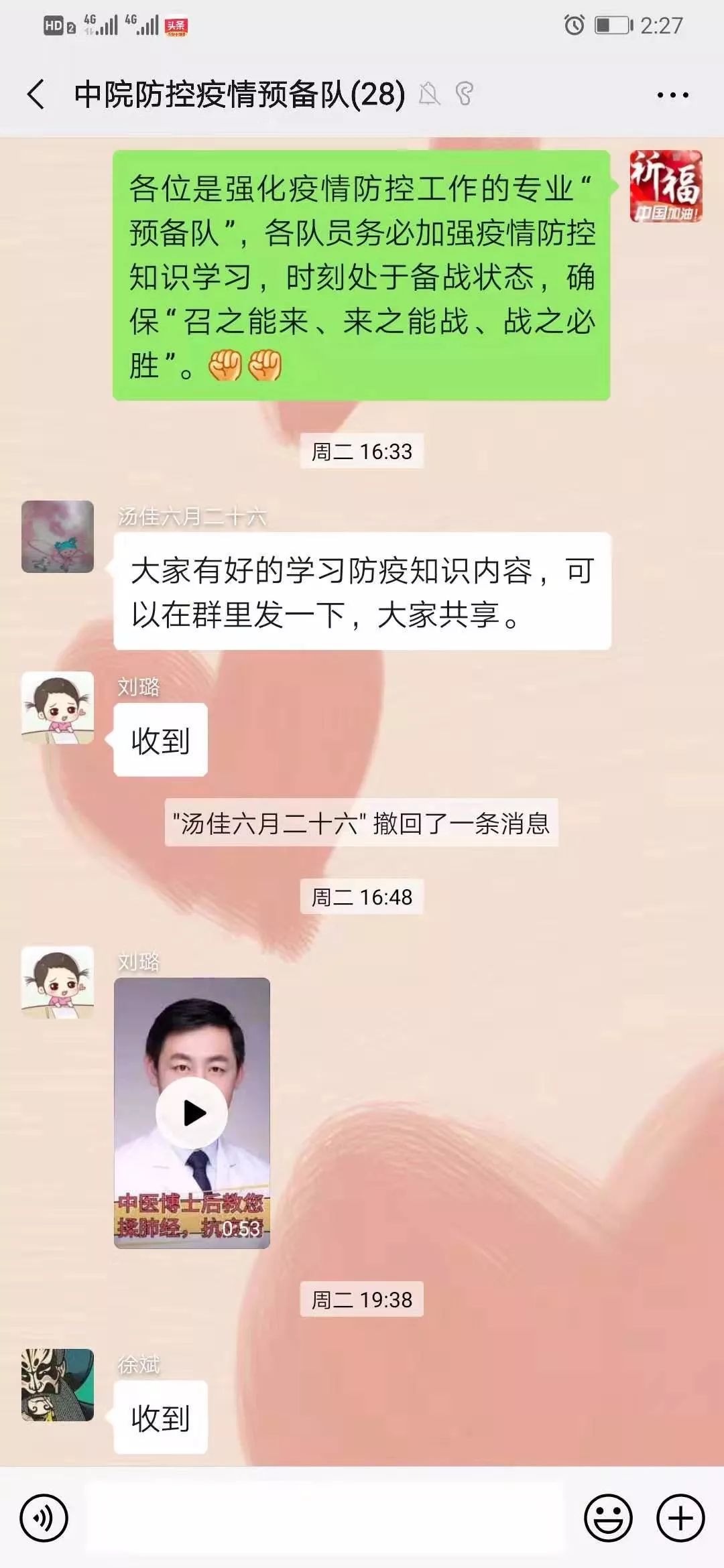Open the emoji sticker picker

(x=608, y=1518)
